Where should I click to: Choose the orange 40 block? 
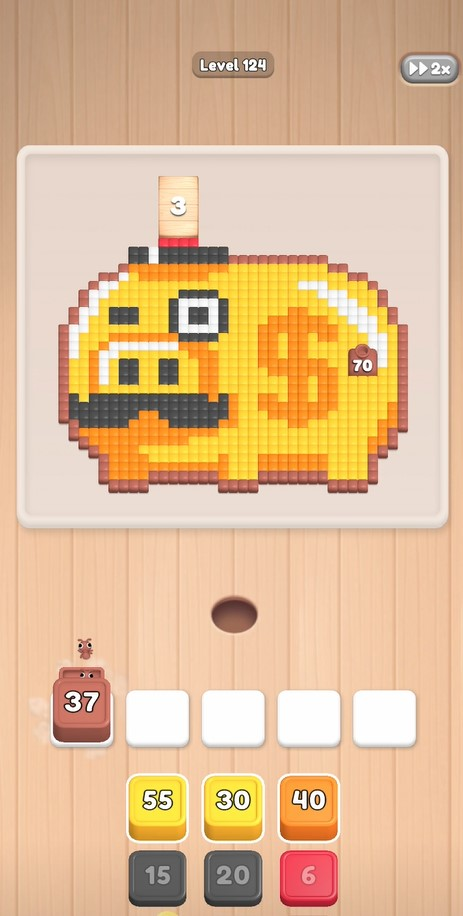[308, 807]
